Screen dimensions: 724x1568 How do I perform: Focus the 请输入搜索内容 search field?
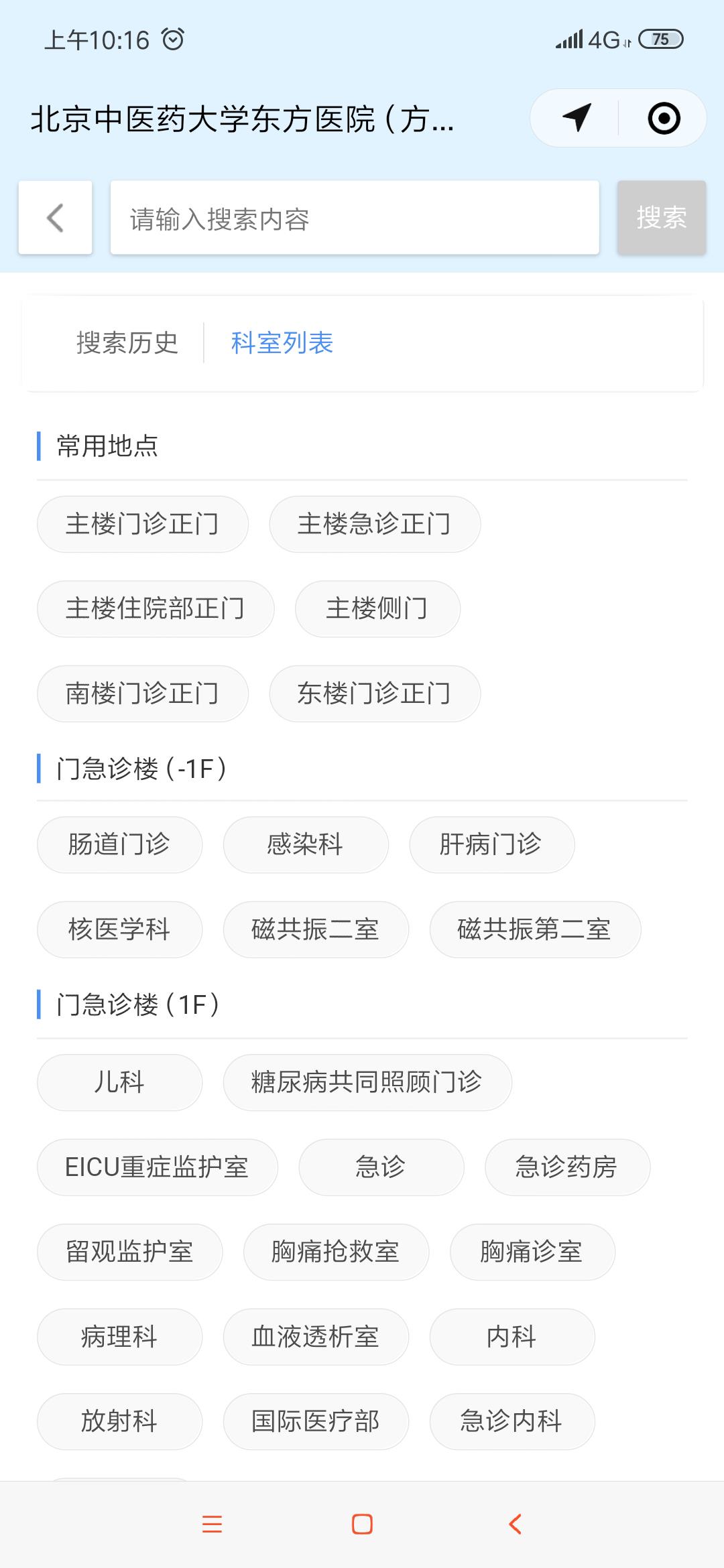point(355,218)
